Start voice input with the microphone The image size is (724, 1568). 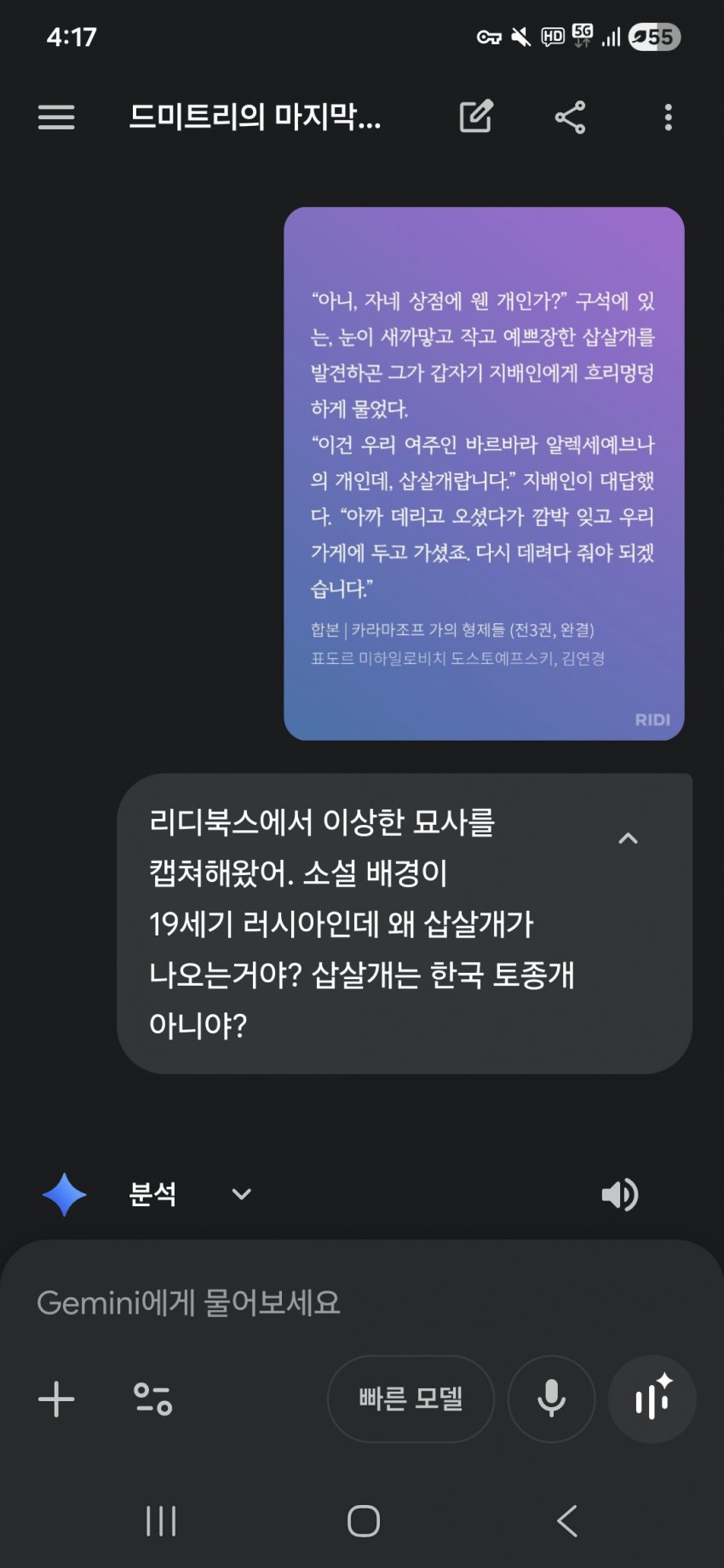pyautogui.click(x=551, y=1399)
